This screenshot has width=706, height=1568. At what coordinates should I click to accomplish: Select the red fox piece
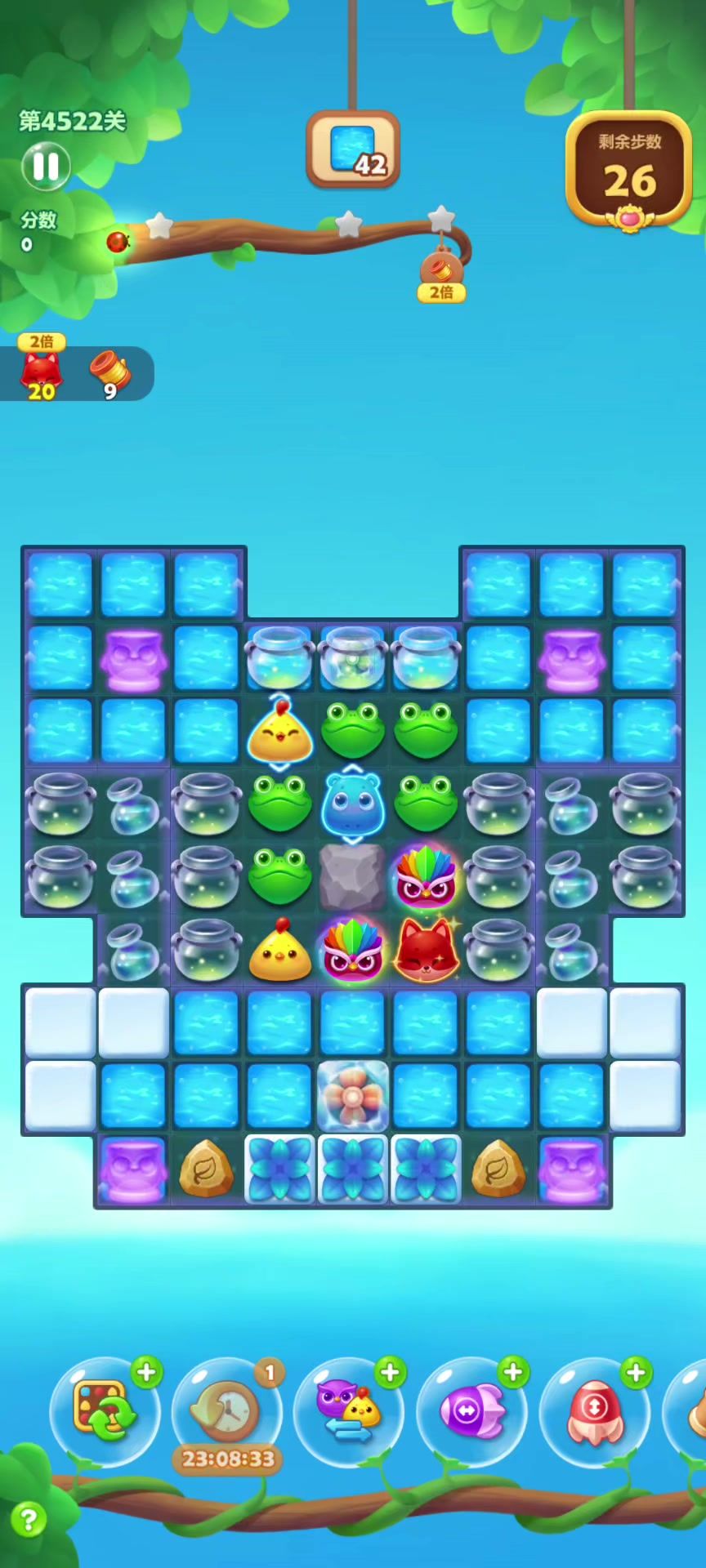425,951
